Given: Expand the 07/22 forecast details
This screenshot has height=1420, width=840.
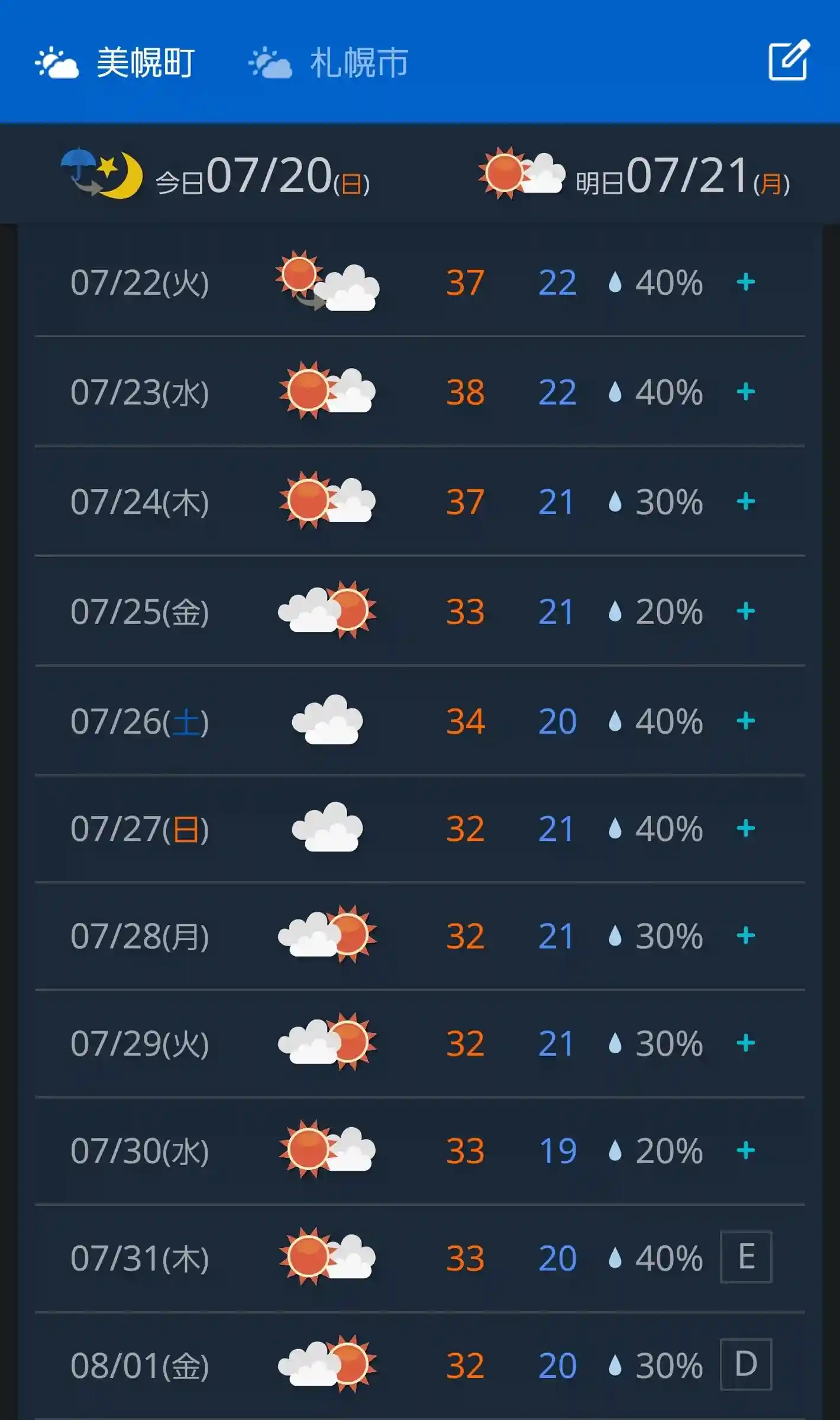Looking at the screenshot, I should pyautogui.click(x=745, y=282).
